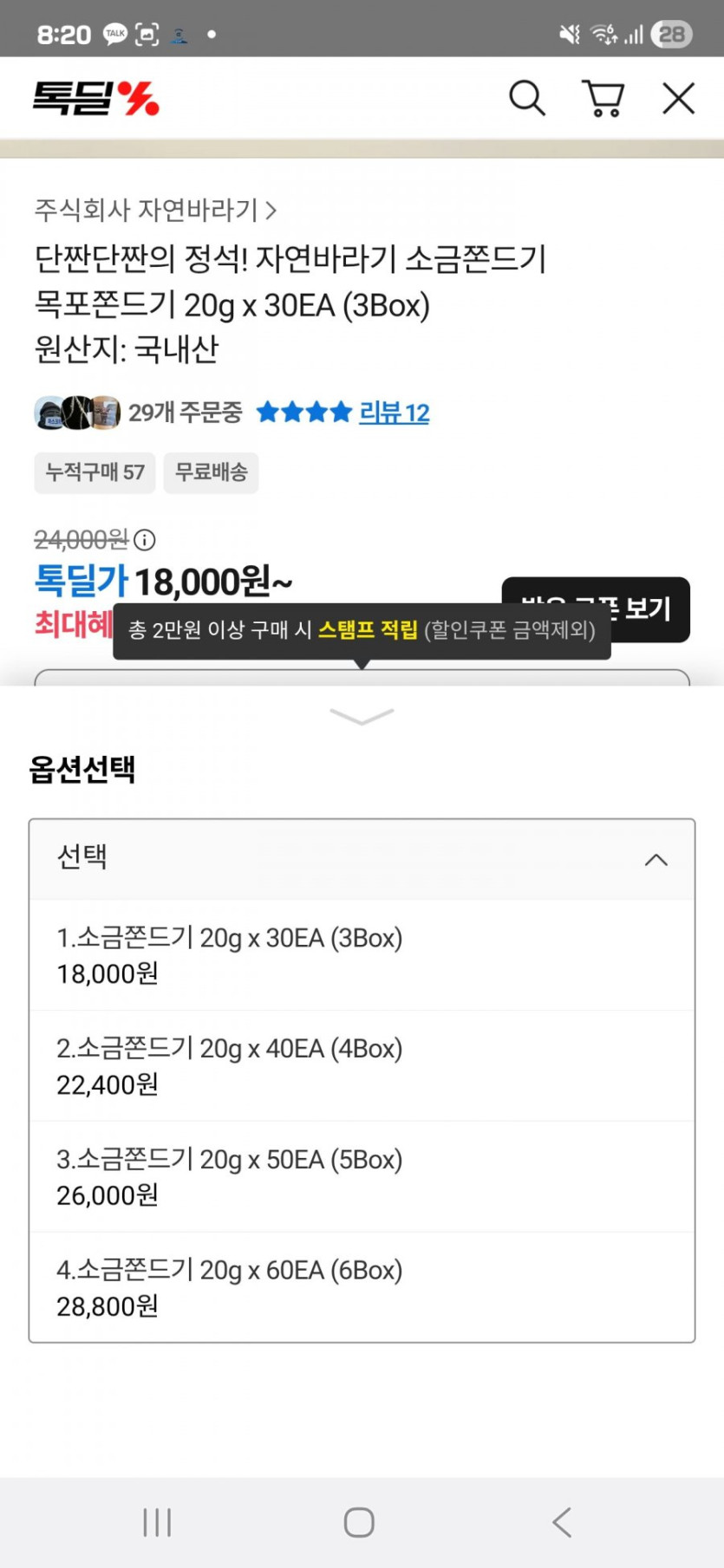Open the search magnifier icon
The width and height of the screenshot is (724, 1568).
pyautogui.click(x=526, y=98)
